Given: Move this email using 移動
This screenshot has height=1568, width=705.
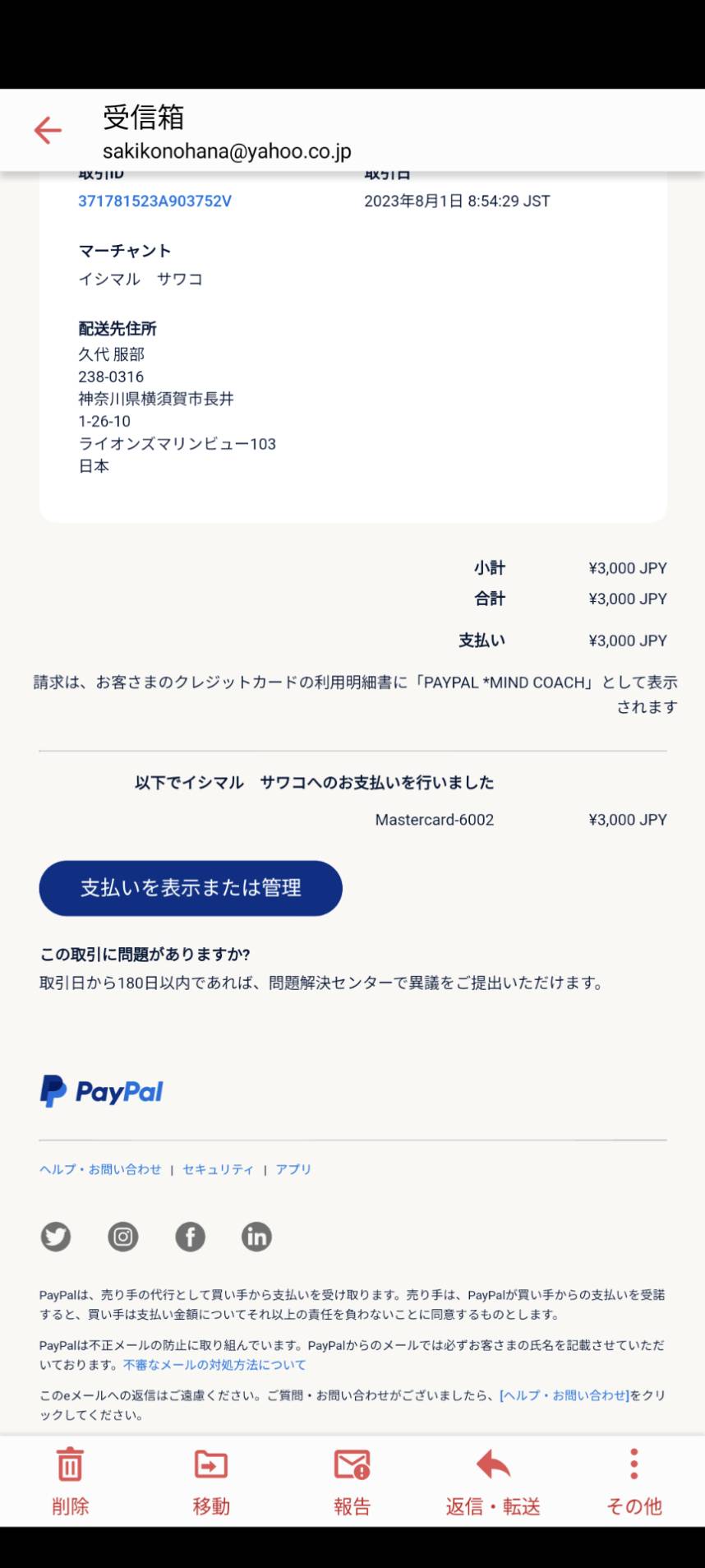Looking at the screenshot, I should [211, 1482].
